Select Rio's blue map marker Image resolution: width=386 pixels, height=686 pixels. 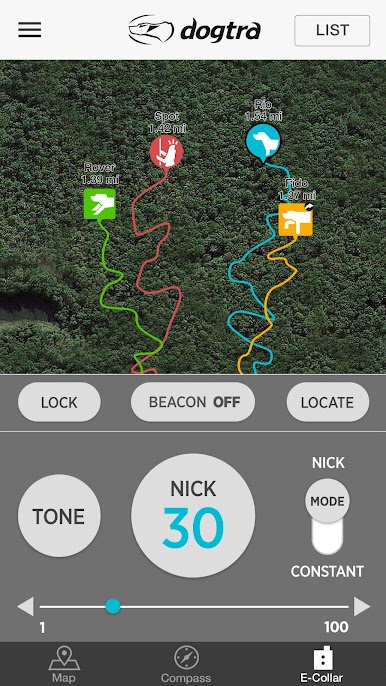coord(263,142)
